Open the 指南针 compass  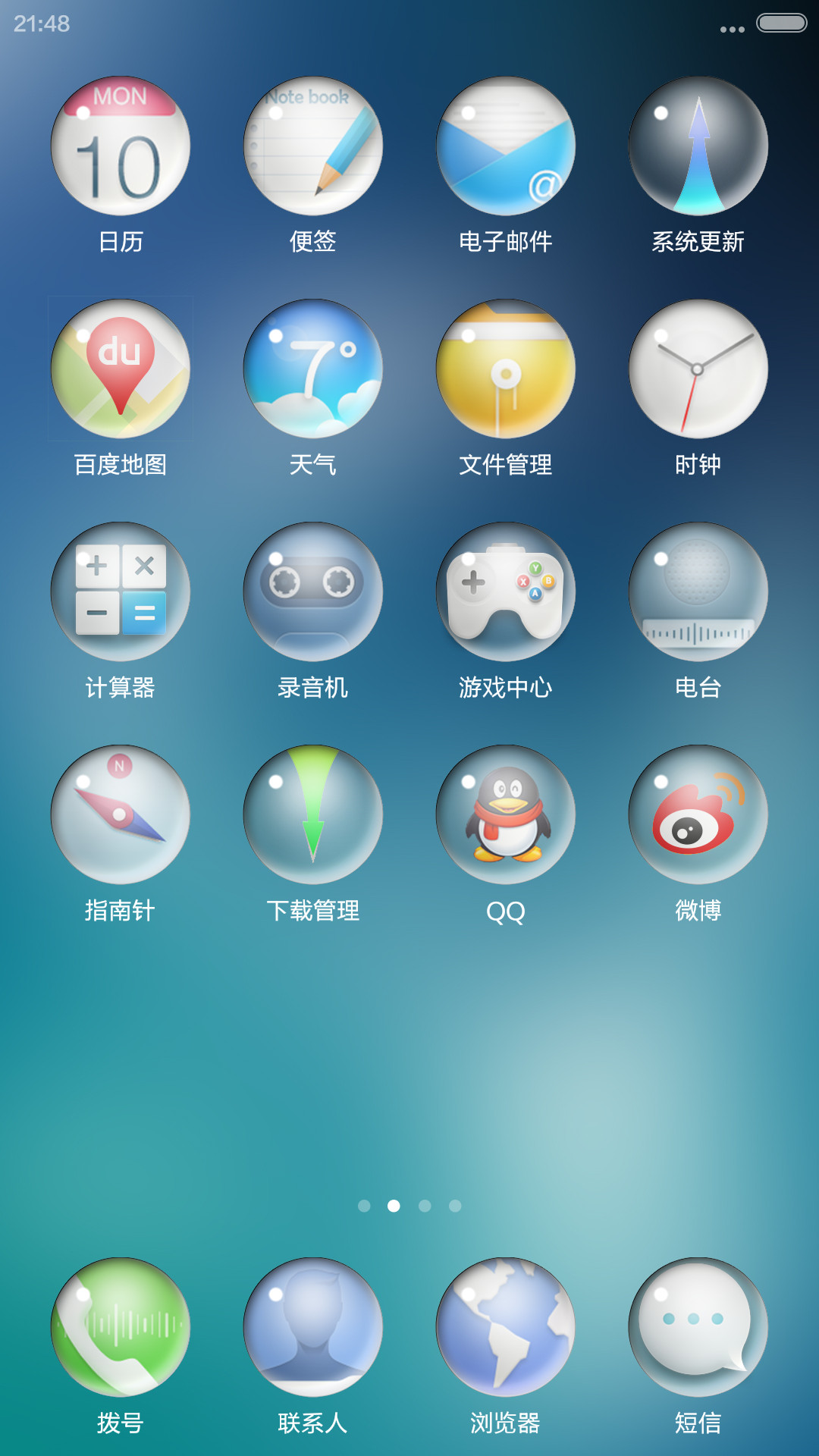pos(121,814)
